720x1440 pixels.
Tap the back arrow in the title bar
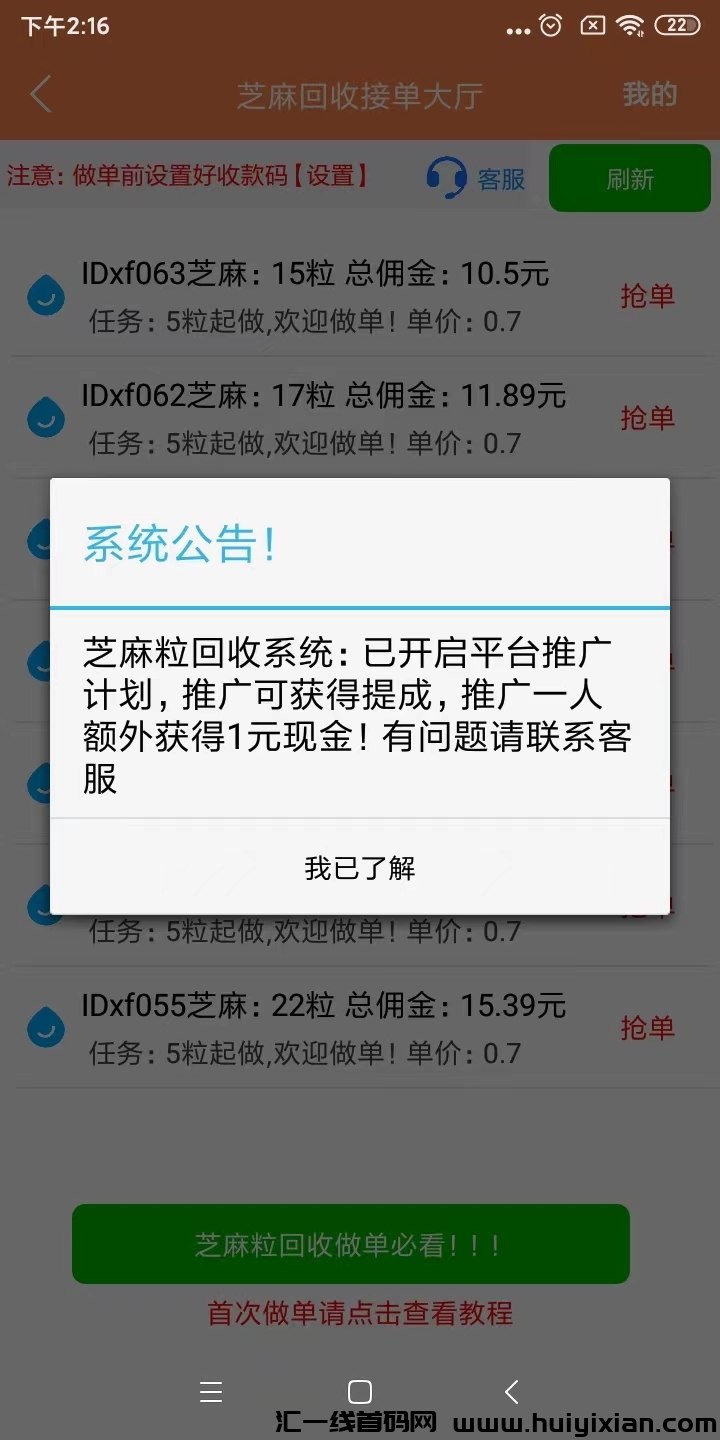(x=40, y=93)
